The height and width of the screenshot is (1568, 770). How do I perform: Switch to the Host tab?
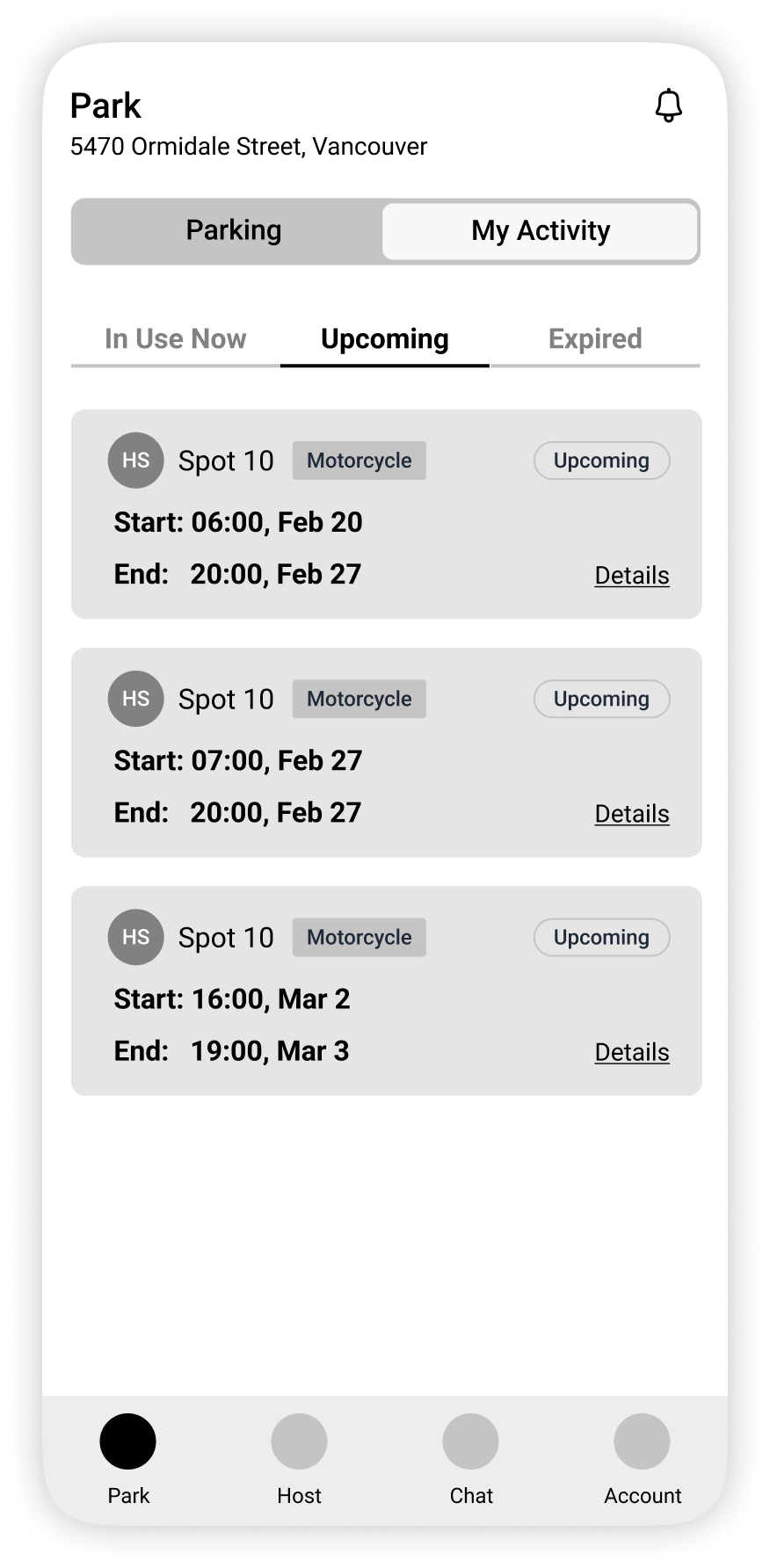pos(300,1459)
